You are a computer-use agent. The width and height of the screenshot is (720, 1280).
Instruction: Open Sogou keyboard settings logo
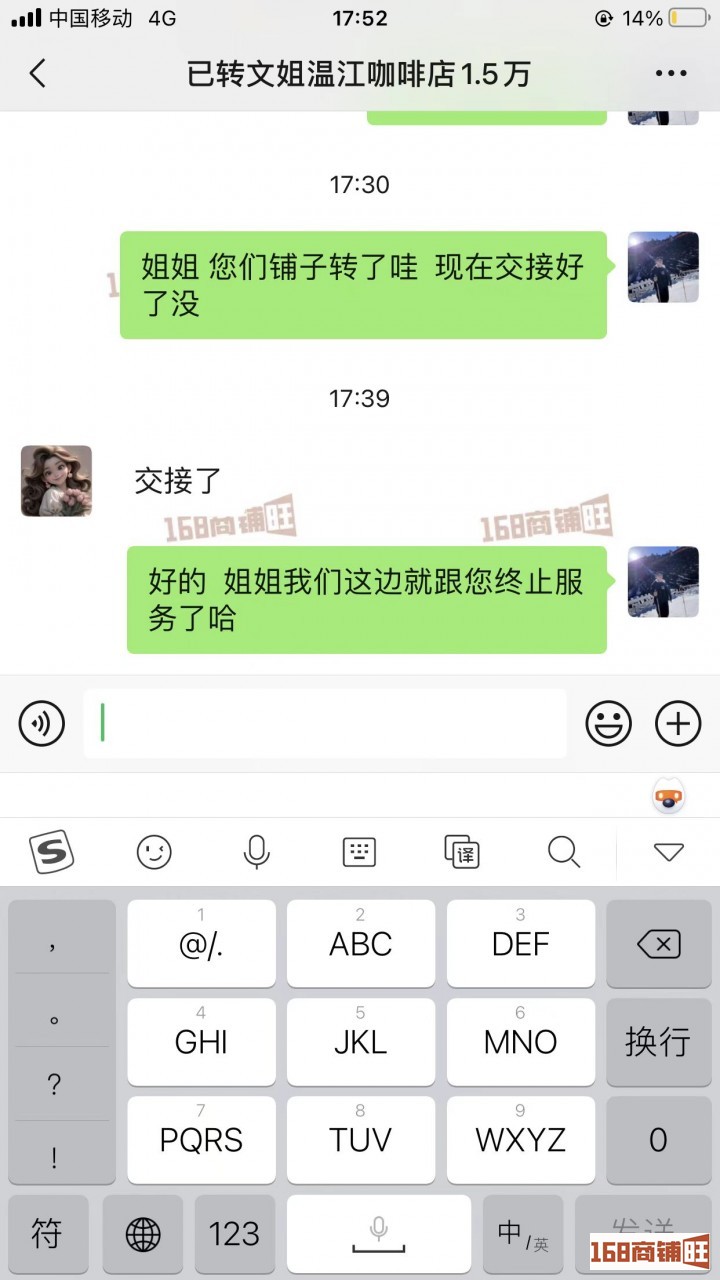point(50,852)
